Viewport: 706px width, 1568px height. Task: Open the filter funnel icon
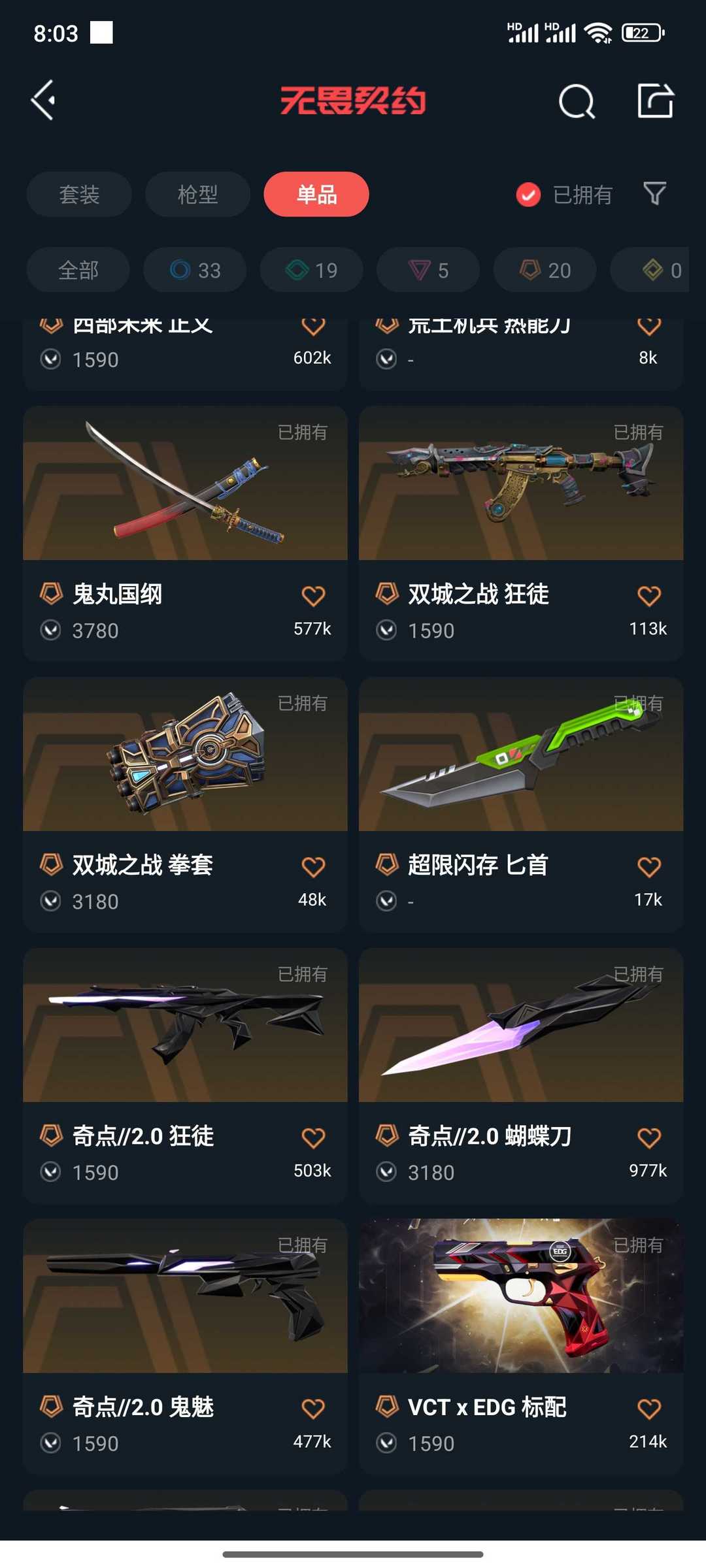(x=654, y=194)
